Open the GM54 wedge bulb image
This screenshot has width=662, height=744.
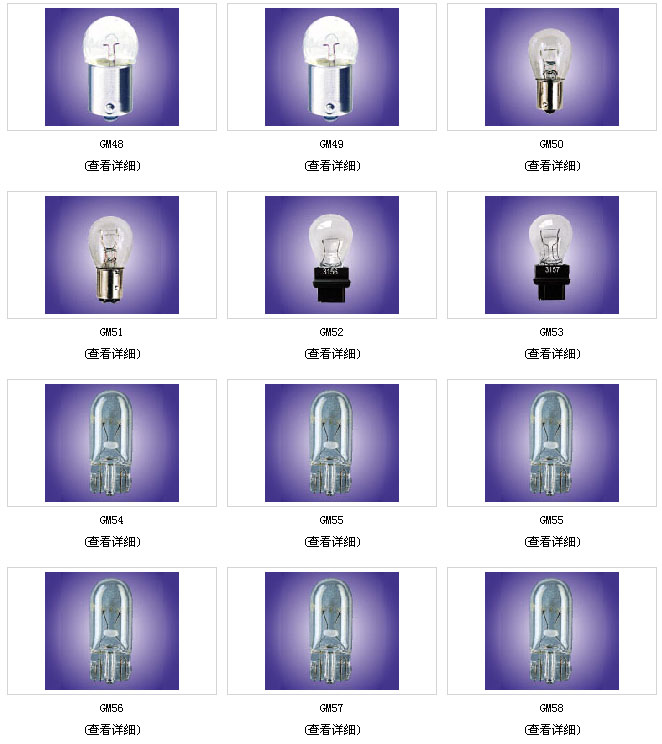[112, 443]
